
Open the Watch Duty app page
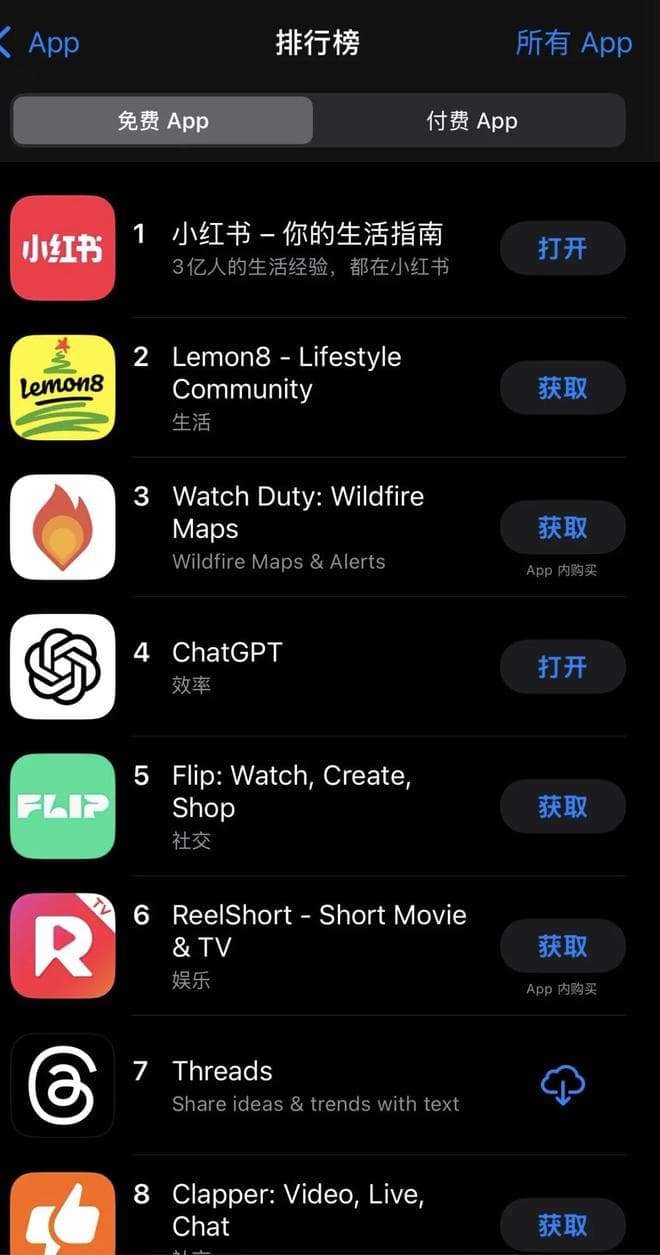tap(297, 512)
